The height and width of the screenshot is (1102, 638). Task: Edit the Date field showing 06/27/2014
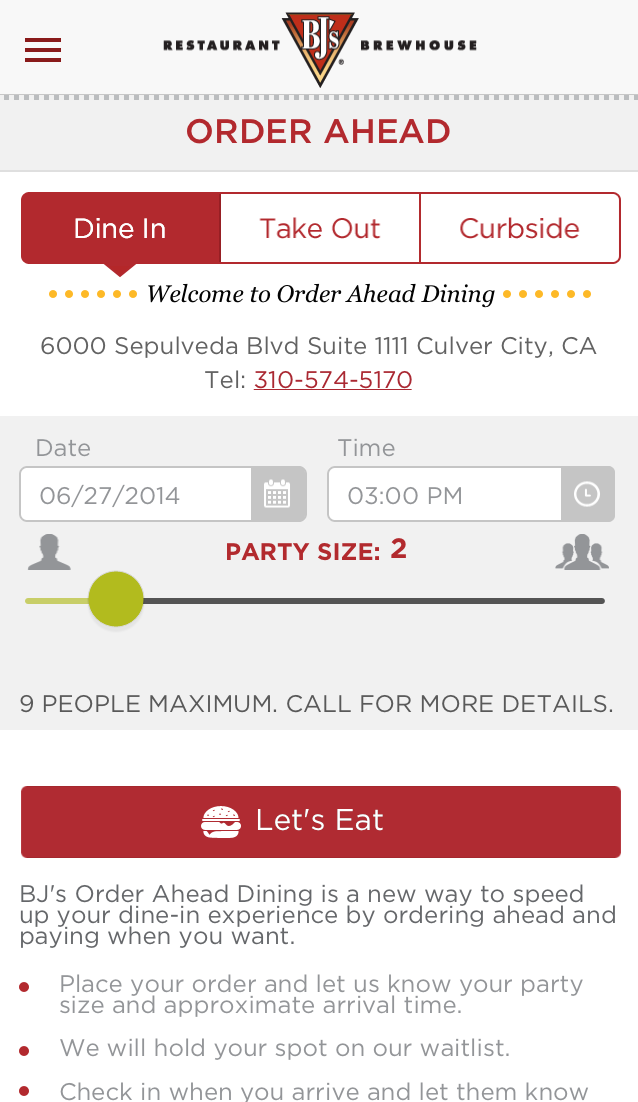(x=135, y=495)
